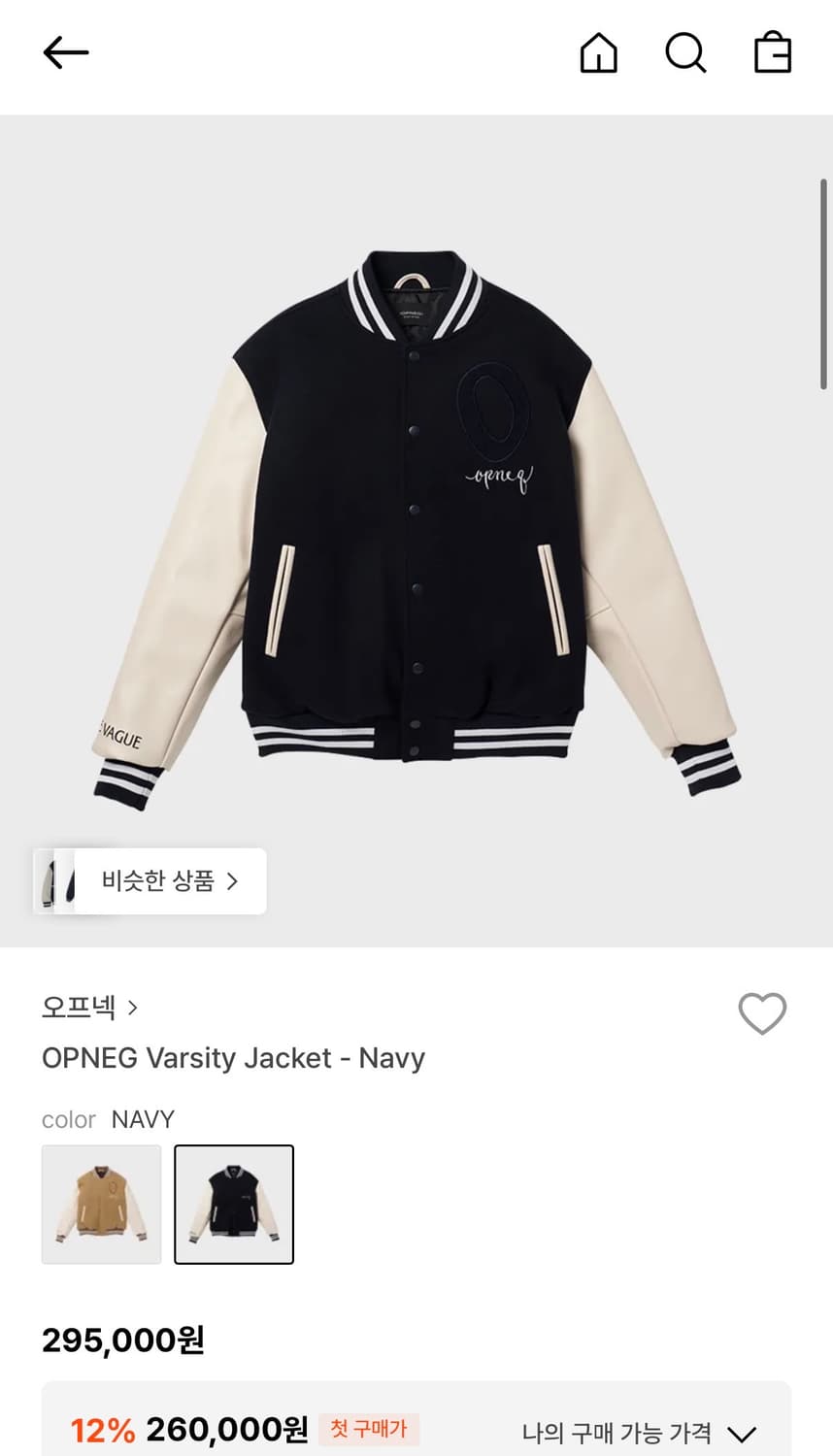Tap the back arrow to return
Screen dimensions: 833x1456
click(x=65, y=53)
